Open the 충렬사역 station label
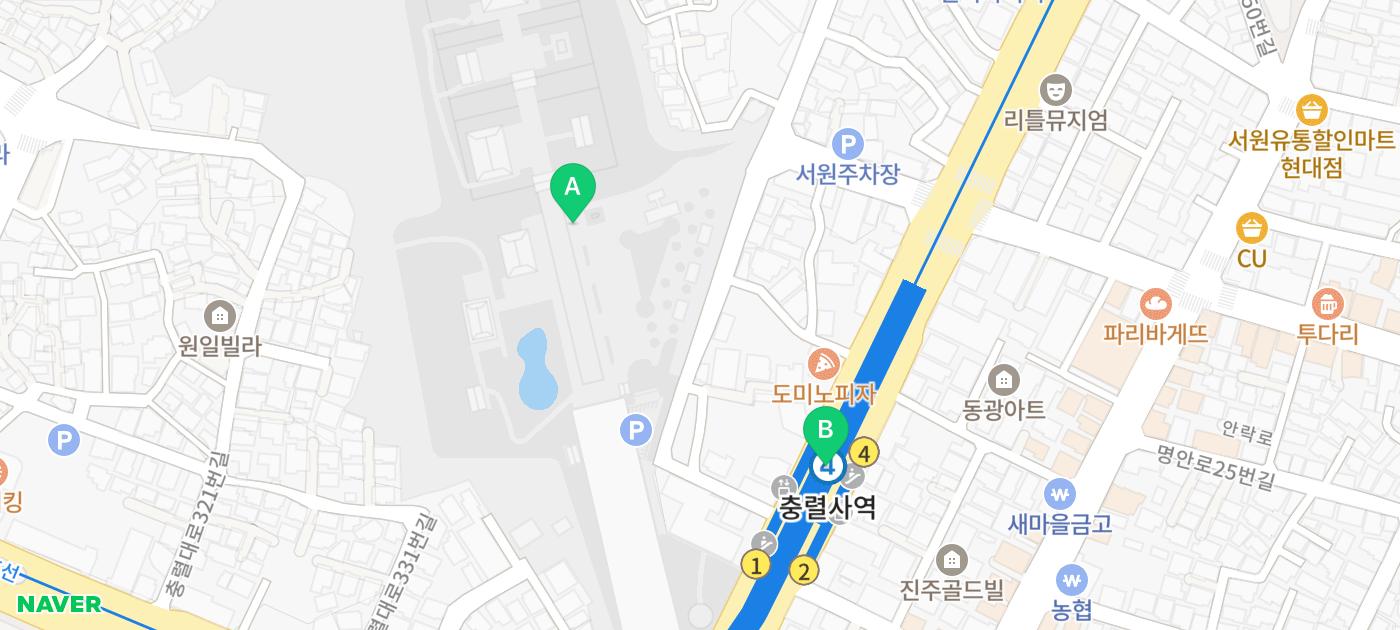The width and height of the screenshot is (1400, 630). (828, 508)
